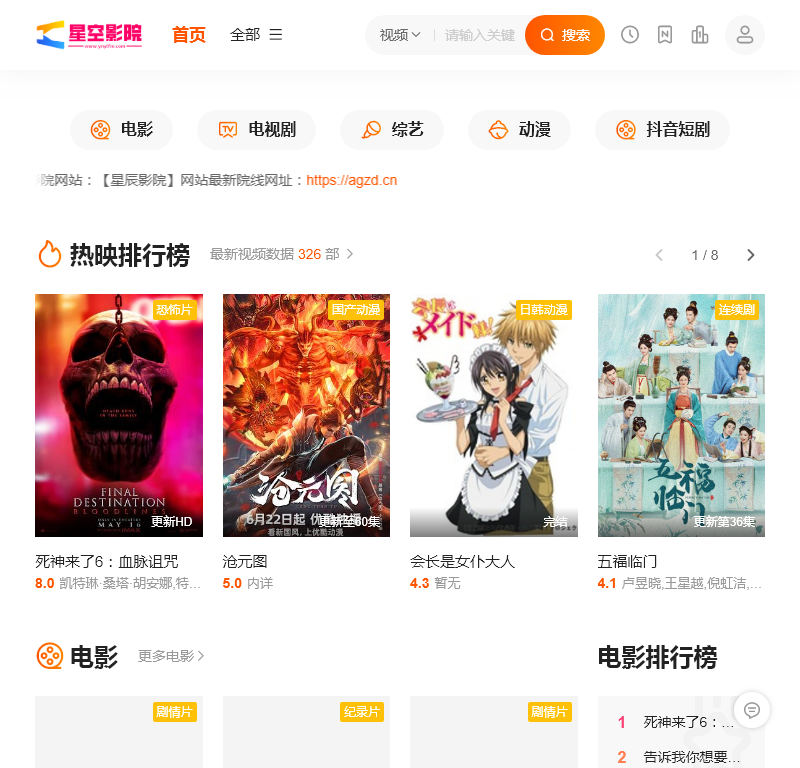Open the user profile icon

[744, 35]
